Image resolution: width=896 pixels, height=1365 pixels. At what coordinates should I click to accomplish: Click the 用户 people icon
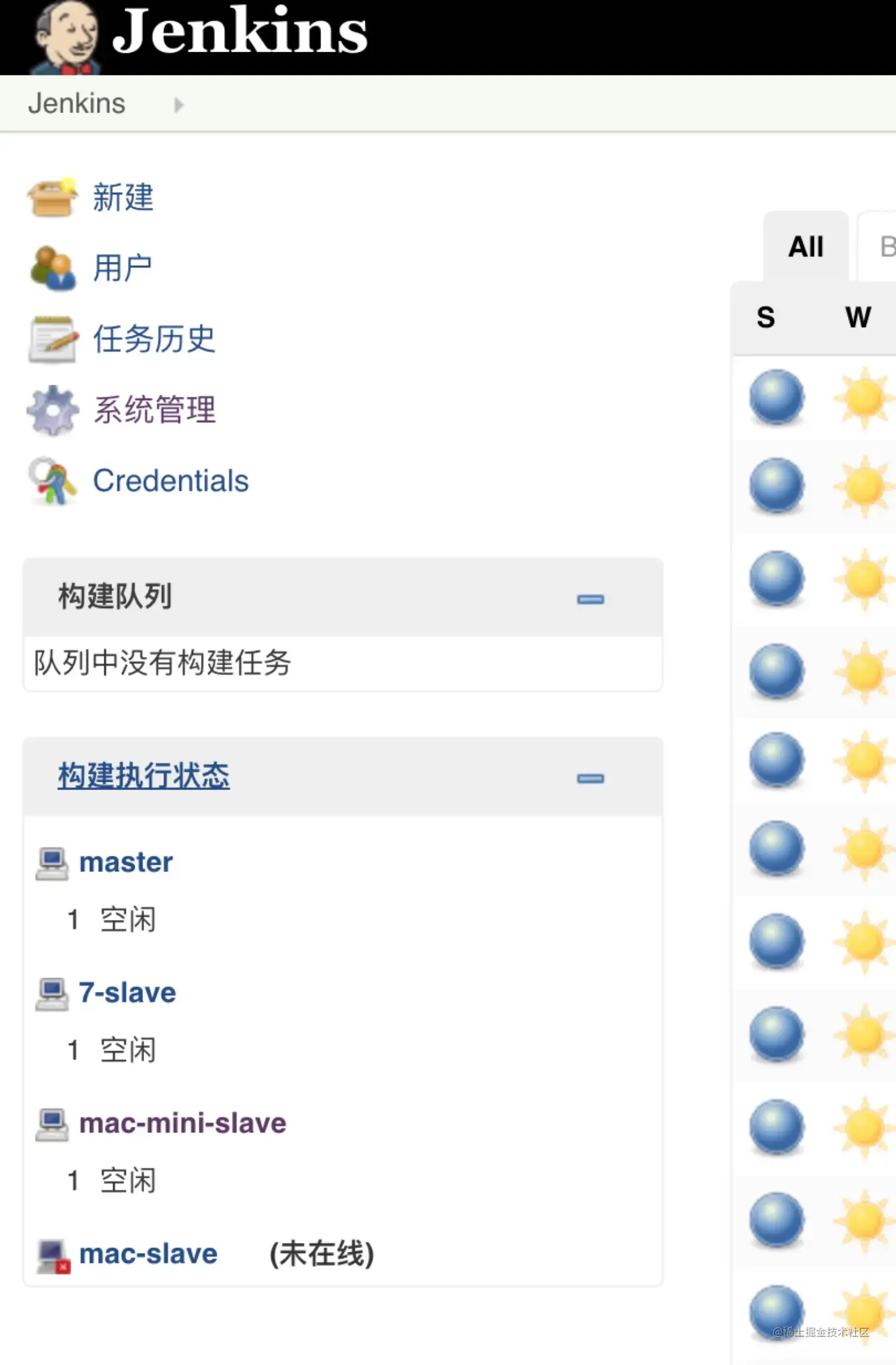[x=53, y=268]
